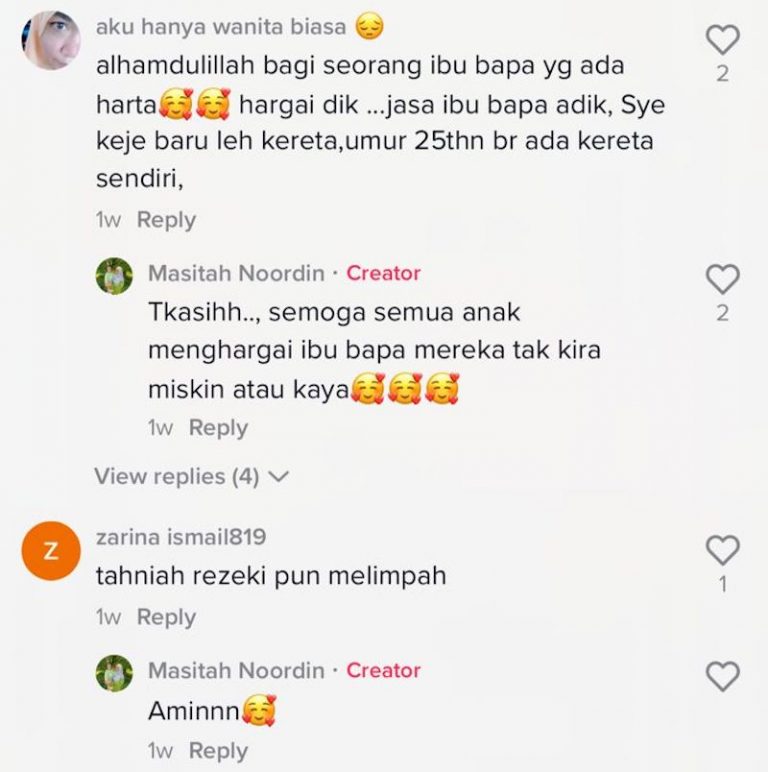The height and width of the screenshot is (772, 768).
Task: Open aku hanya wanita biasa's profile picture
Action: [51, 40]
